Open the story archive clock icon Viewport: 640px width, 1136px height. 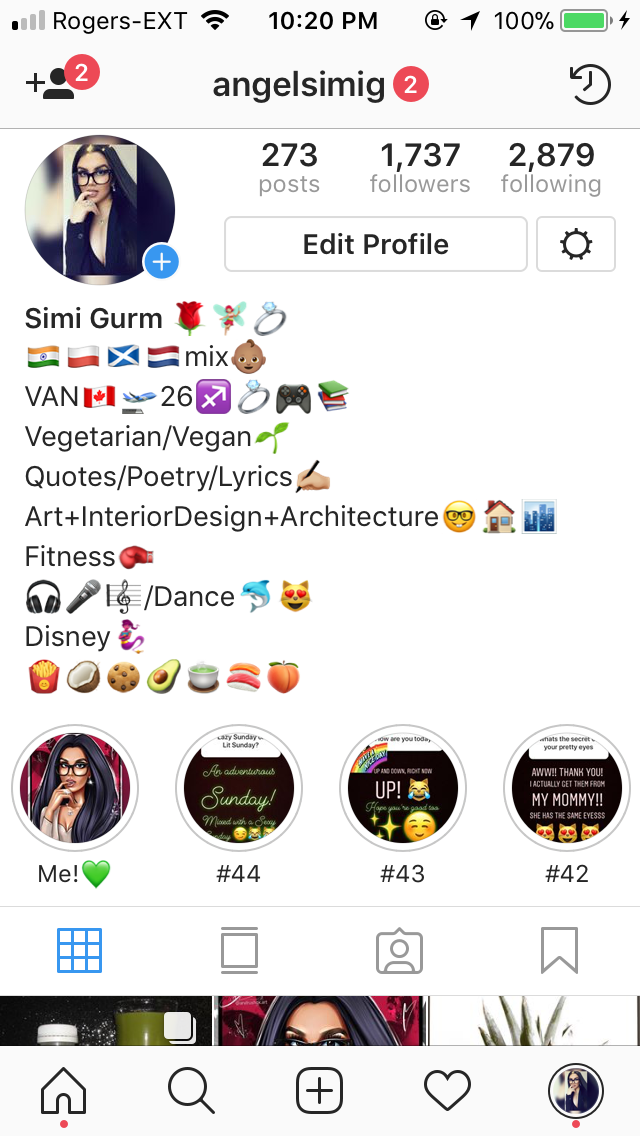coord(588,84)
